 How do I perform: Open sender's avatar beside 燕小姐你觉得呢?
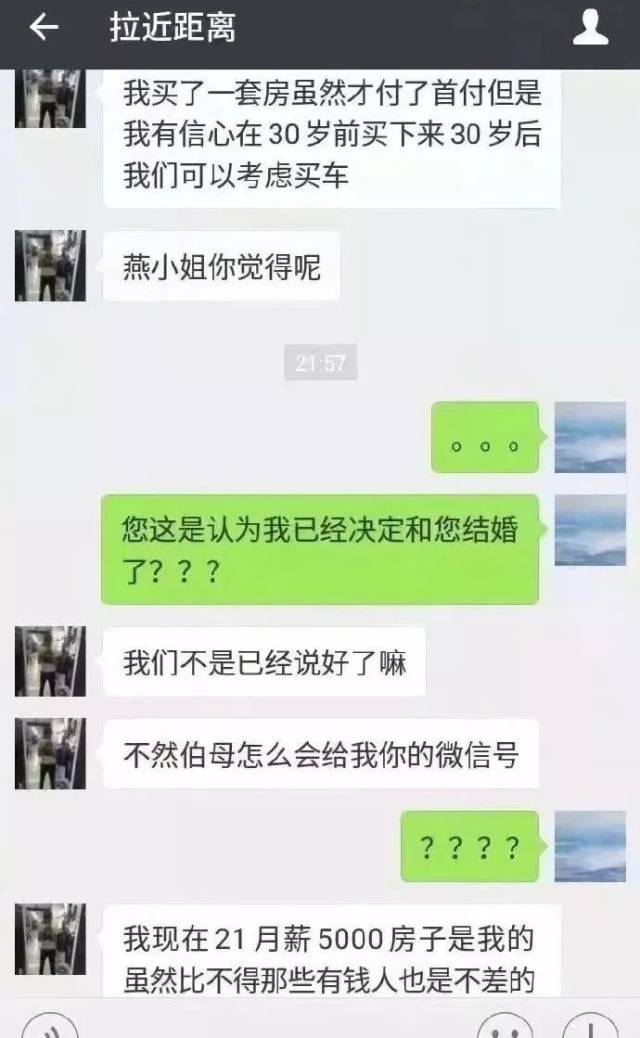click(50, 265)
